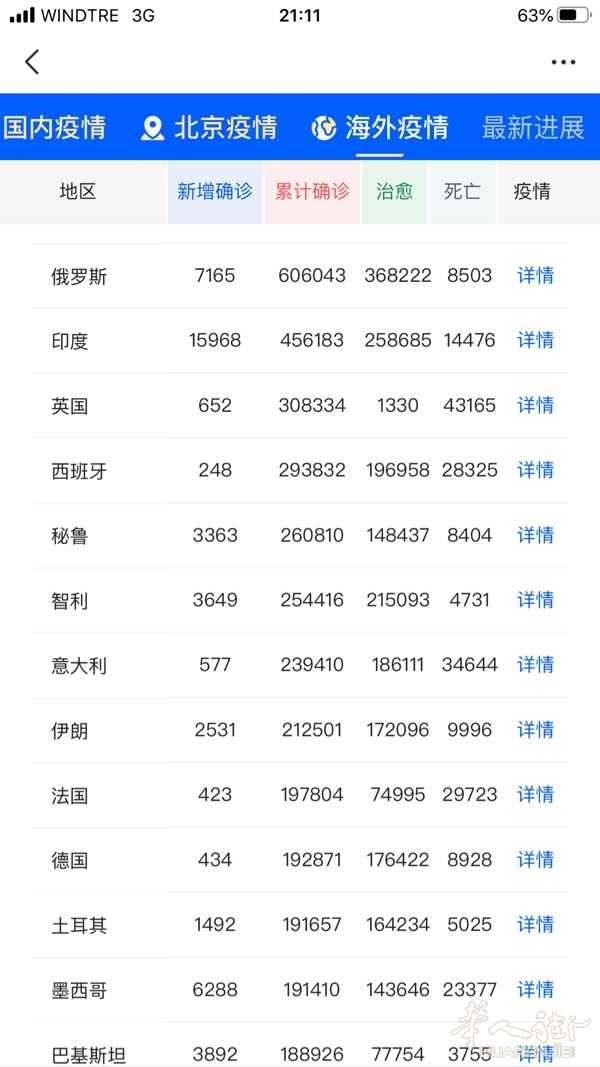Screen dimensions: 600x1067
Task: Open 伊朗 详情 link
Action: coord(535,730)
